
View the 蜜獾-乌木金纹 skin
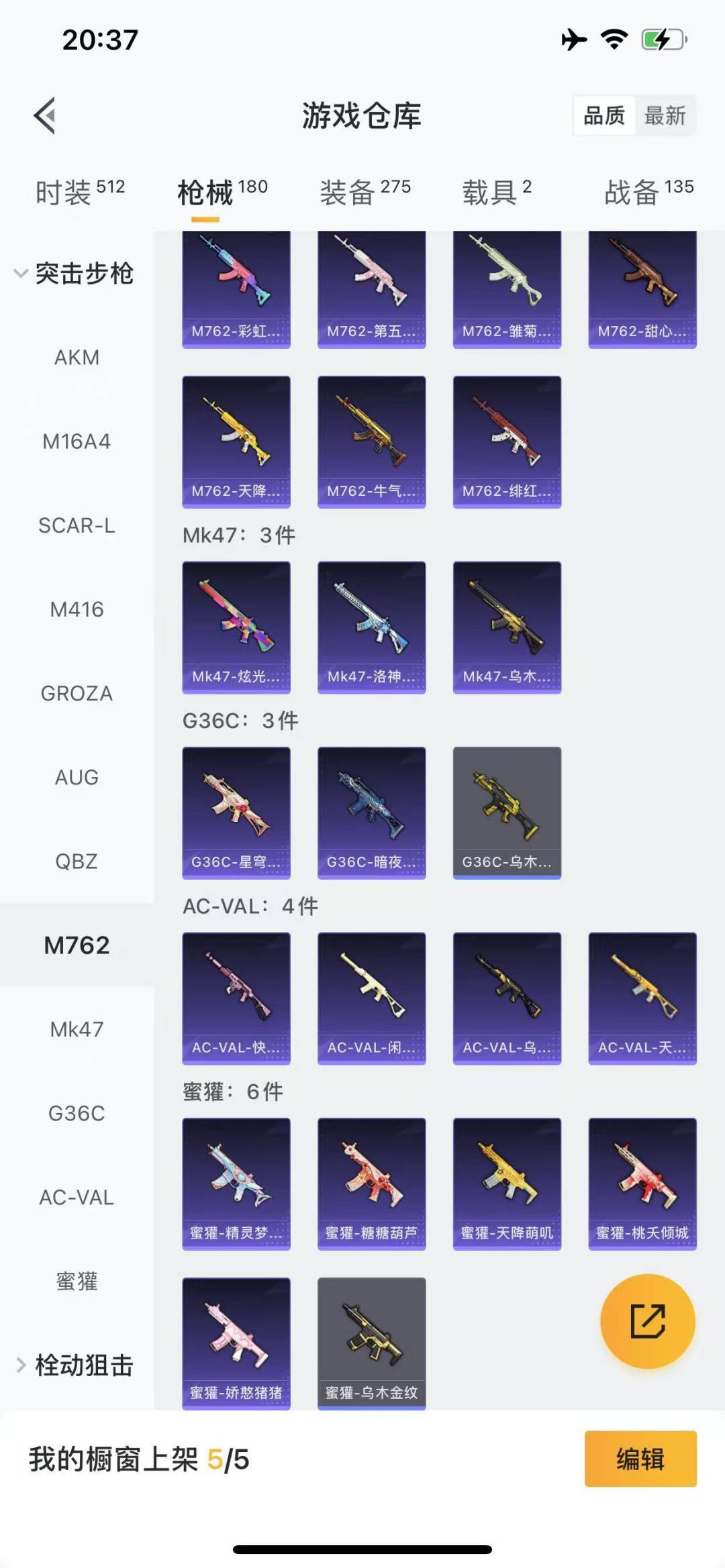tap(371, 1343)
